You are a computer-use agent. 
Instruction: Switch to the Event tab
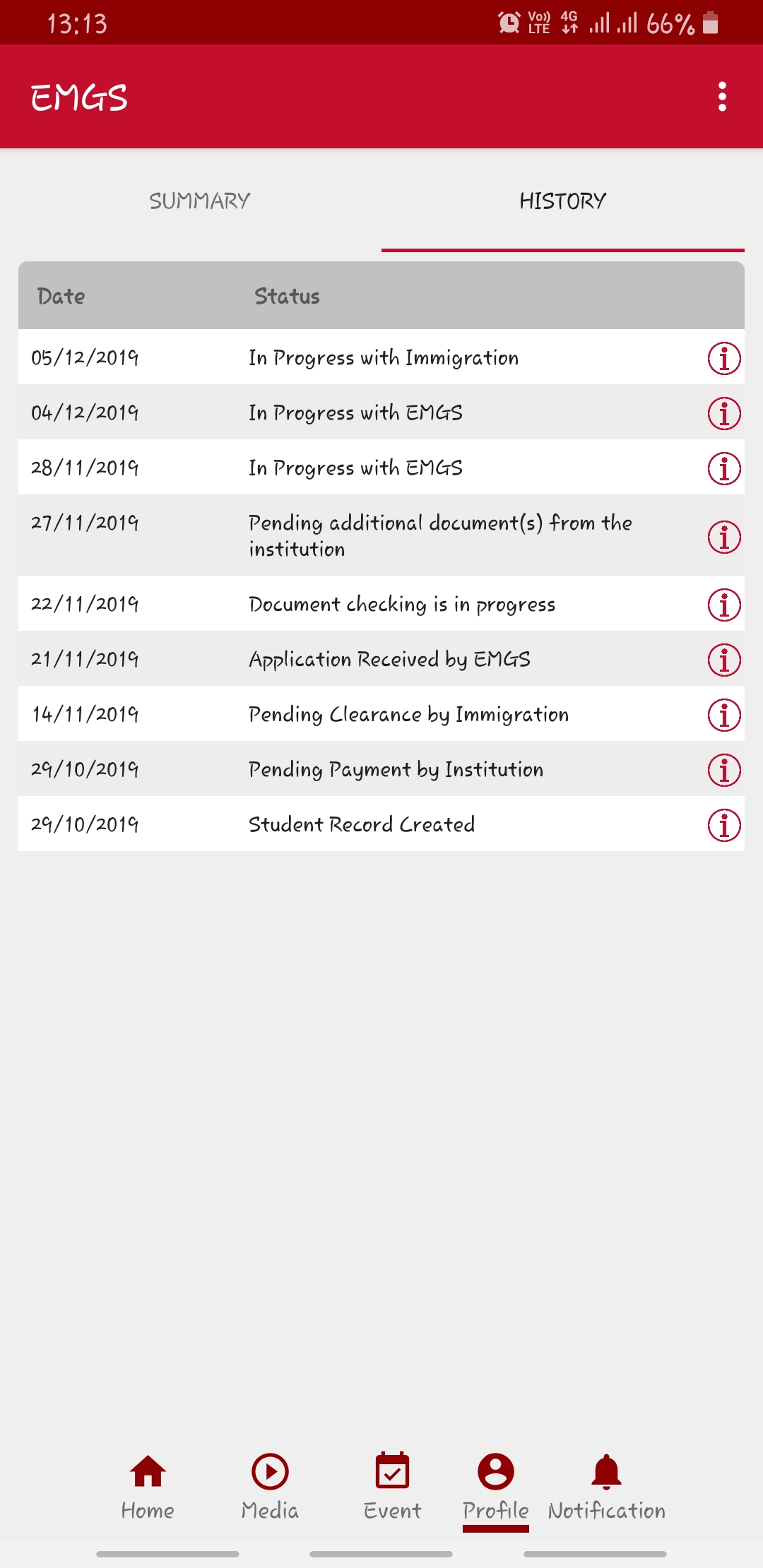point(392,1486)
